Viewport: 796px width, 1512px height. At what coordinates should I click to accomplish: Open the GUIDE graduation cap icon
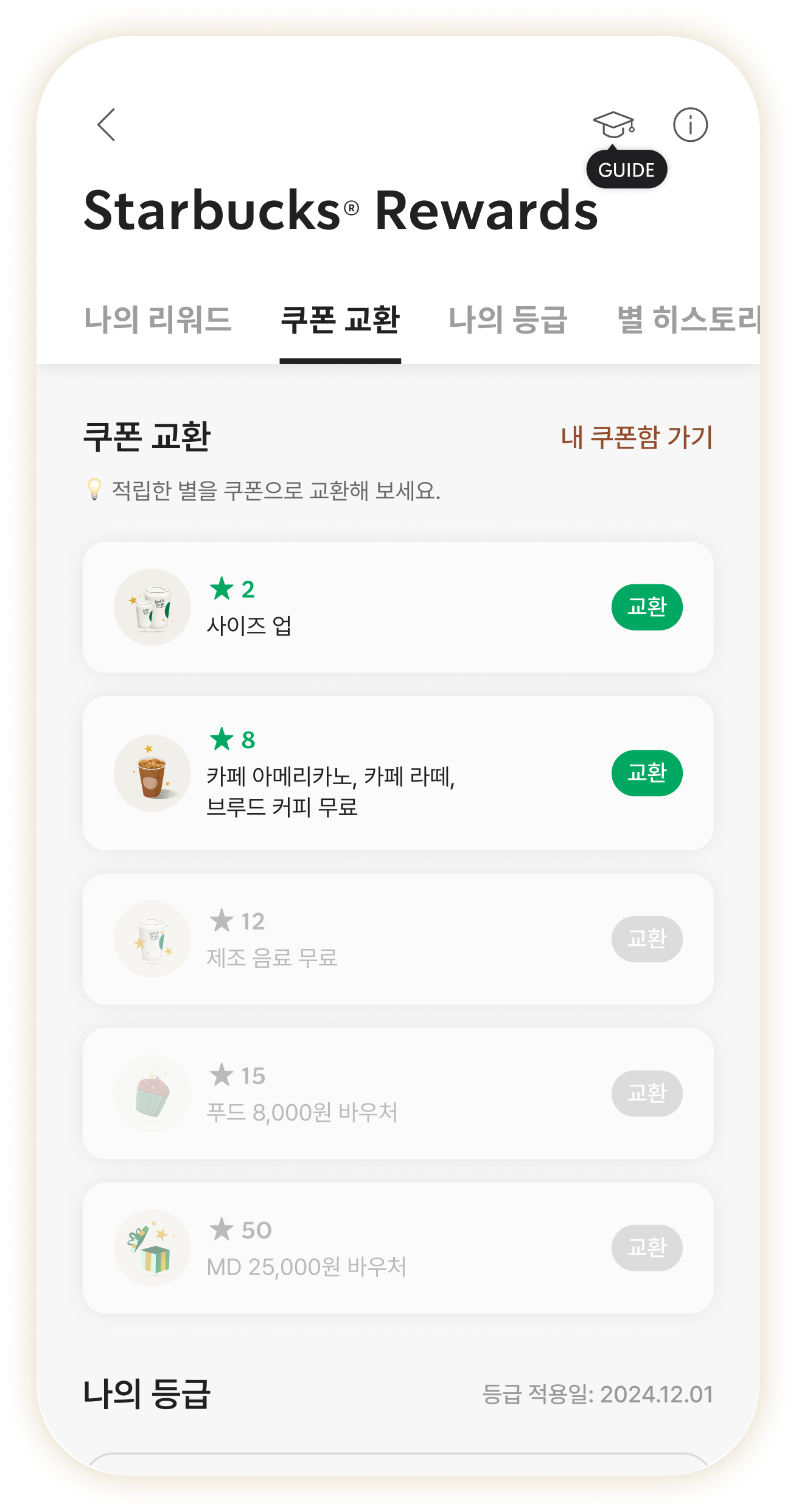(x=613, y=125)
